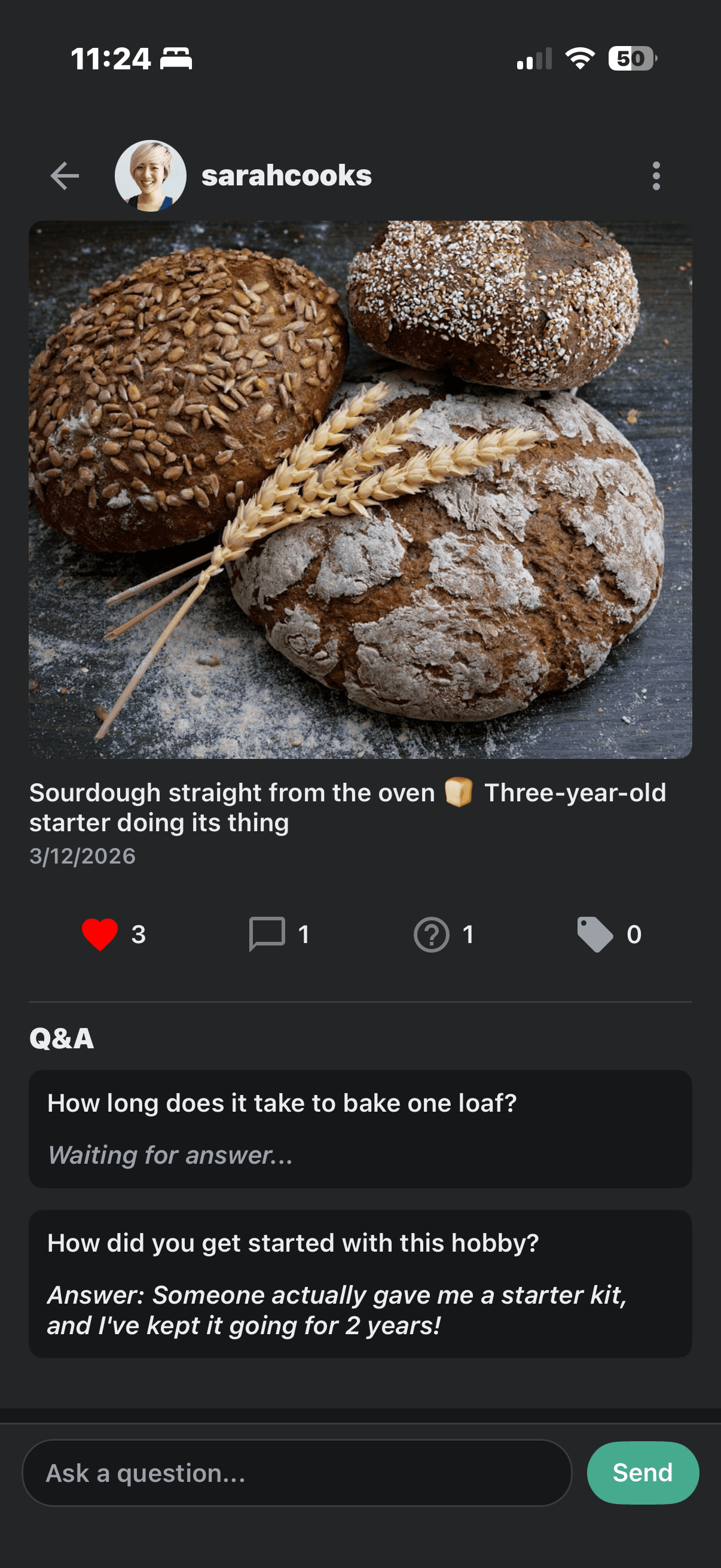Tap the bedtime icon next to the clock
This screenshot has width=721, height=1568.
[x=175, y=59]
